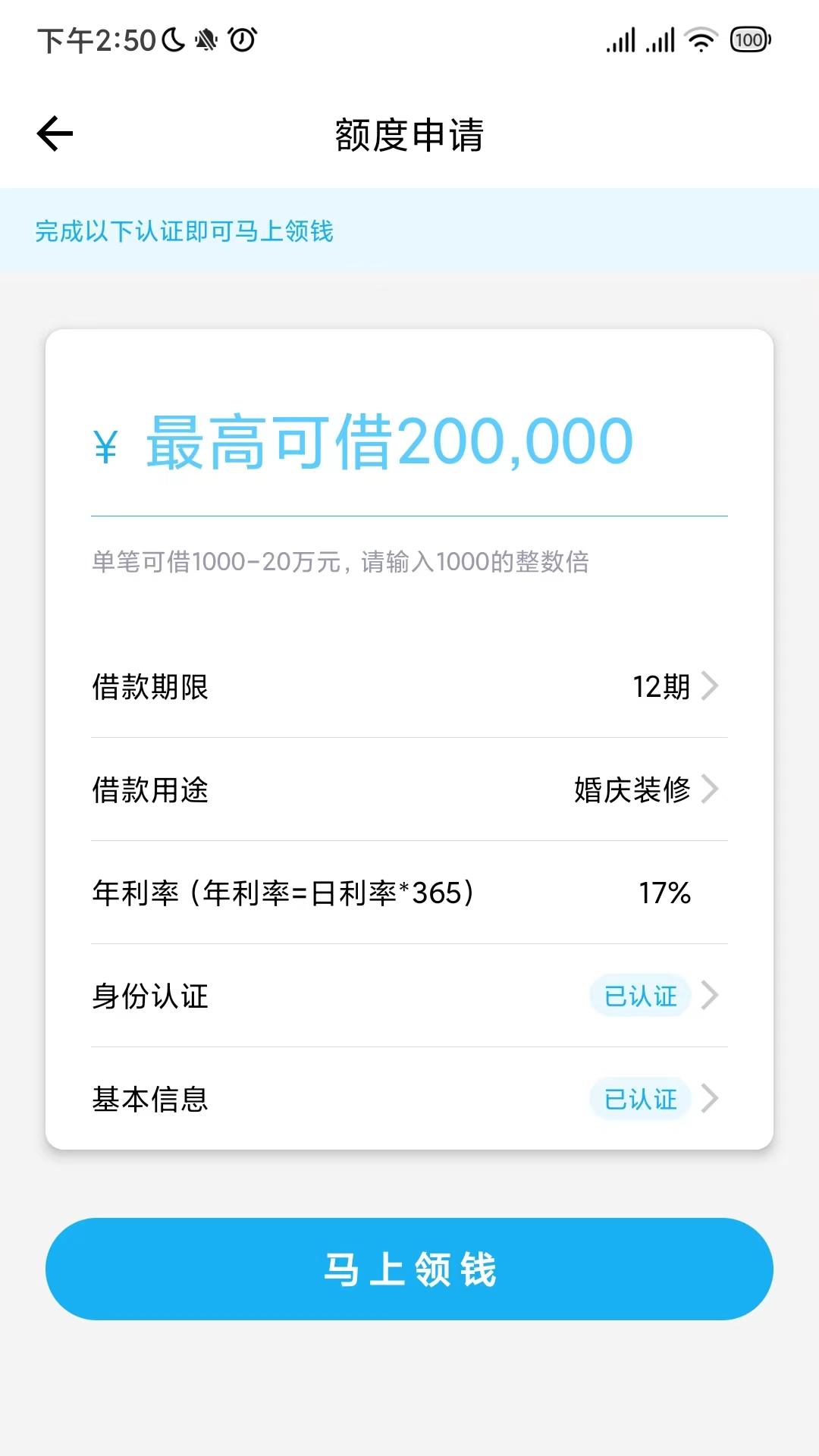Select the 借款用途 row showing 婚庆装修
The height and width of the screenshot is (1456, 819).
(409, 789)
